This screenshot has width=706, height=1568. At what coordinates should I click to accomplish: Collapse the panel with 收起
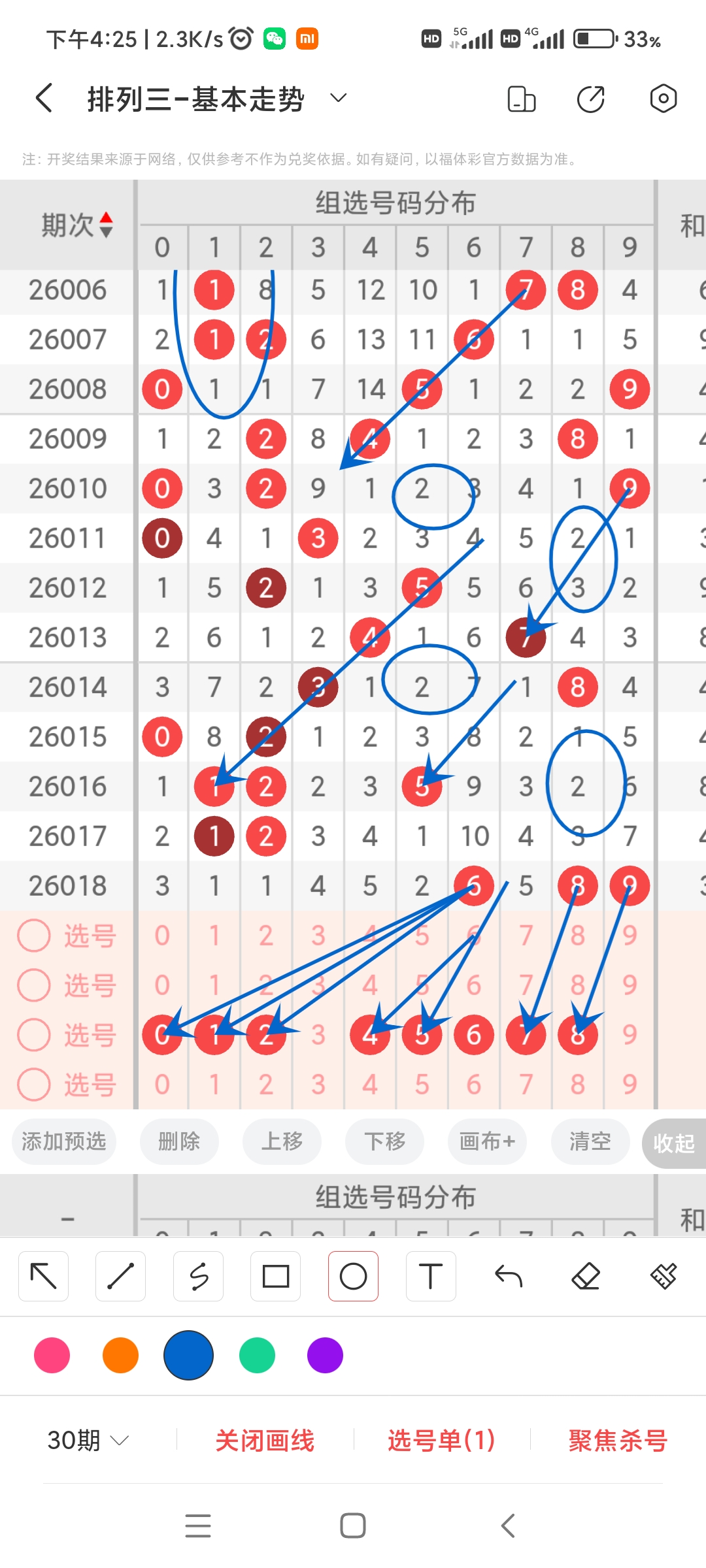[673, 1143]
